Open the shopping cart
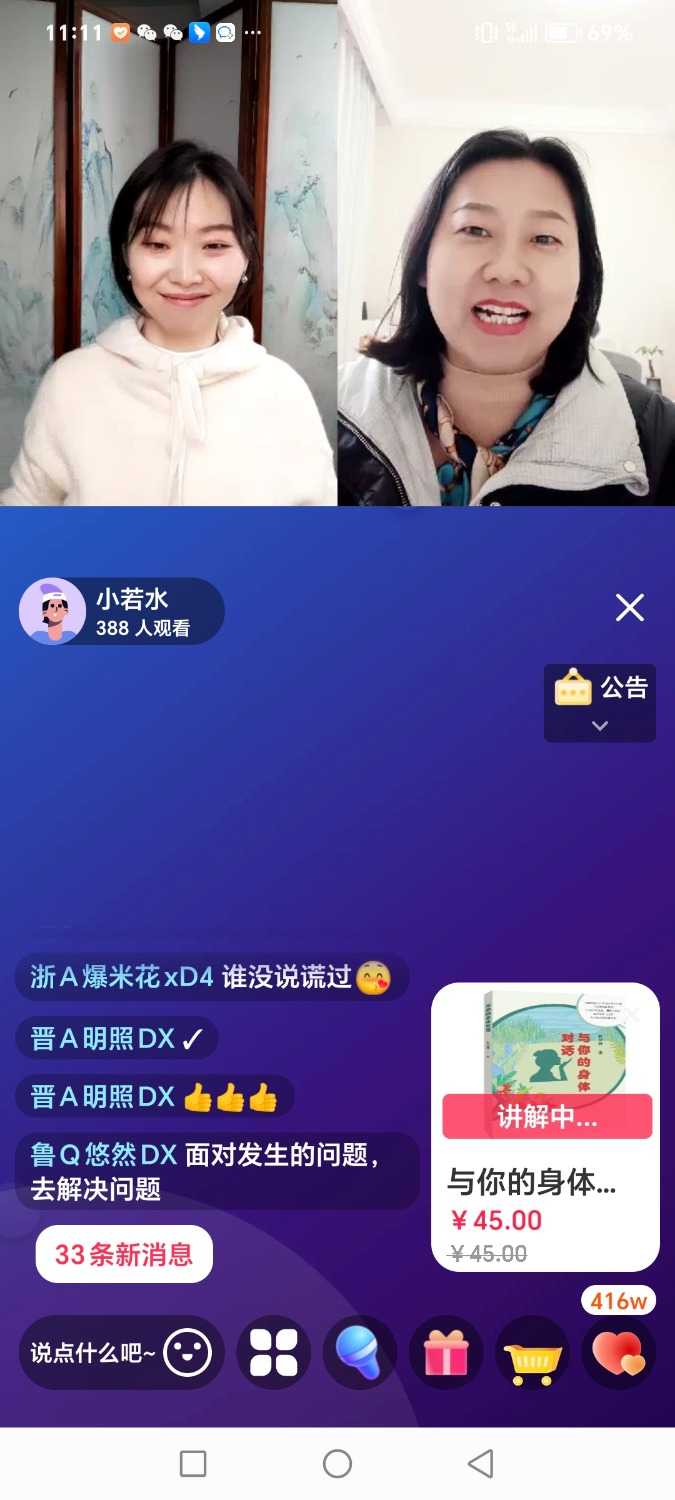Viewport: 675px width, 1500px height. [532, 1354]
